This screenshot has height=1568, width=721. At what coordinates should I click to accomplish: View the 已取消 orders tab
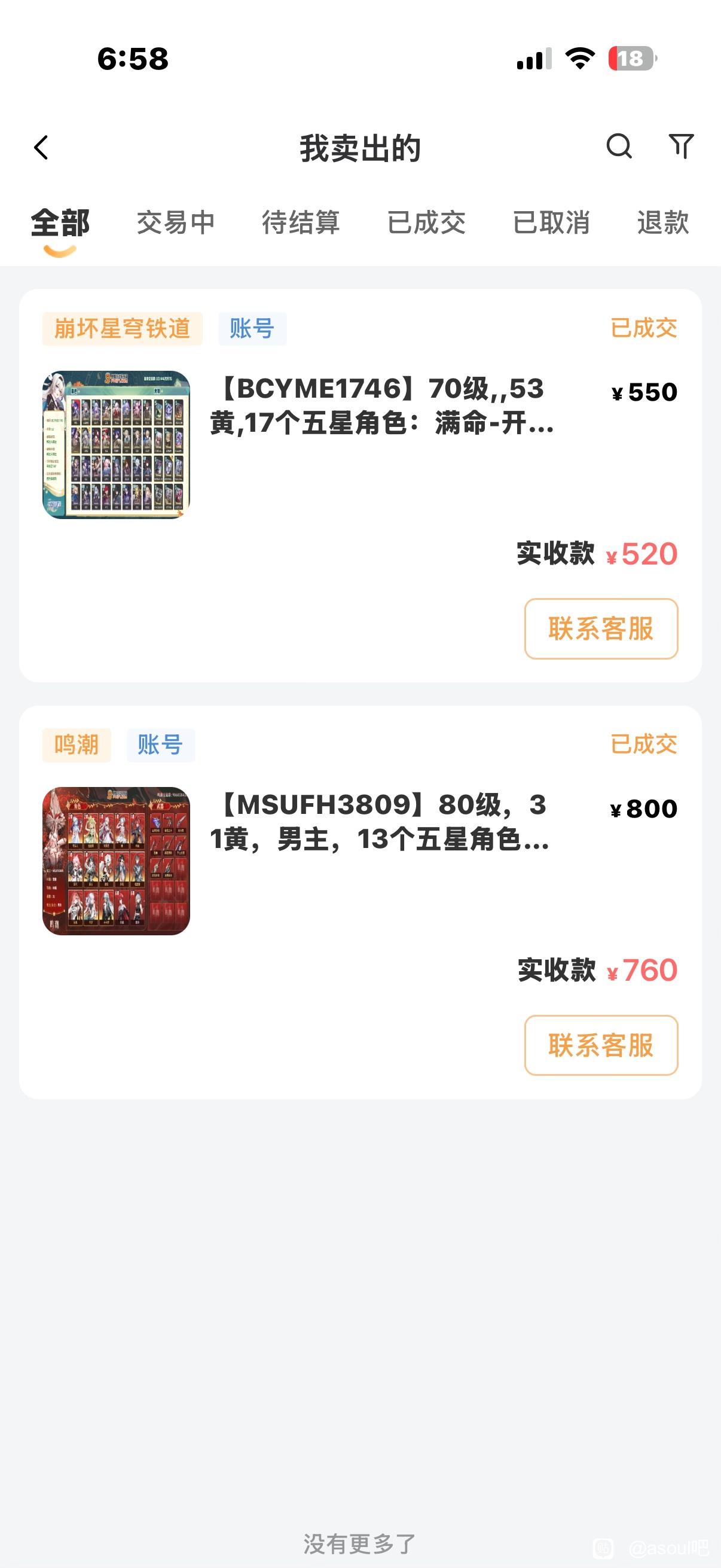click(551, 223)
